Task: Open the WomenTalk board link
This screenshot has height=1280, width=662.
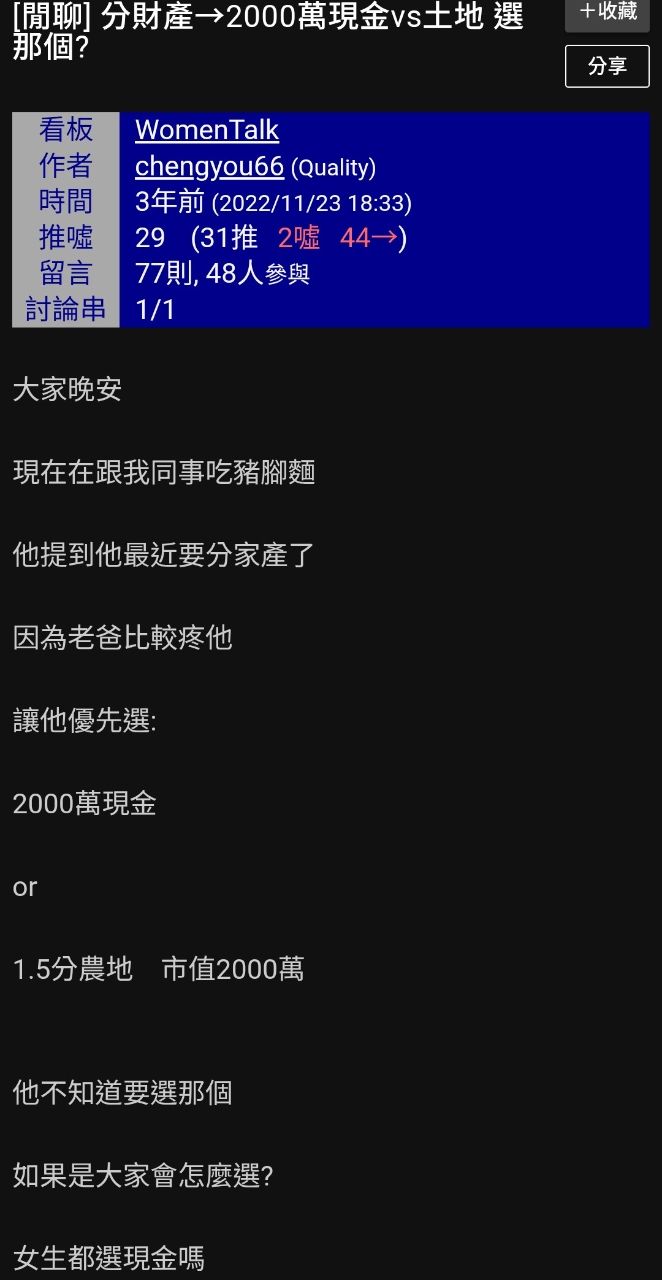Action: [x=207, y=130]
